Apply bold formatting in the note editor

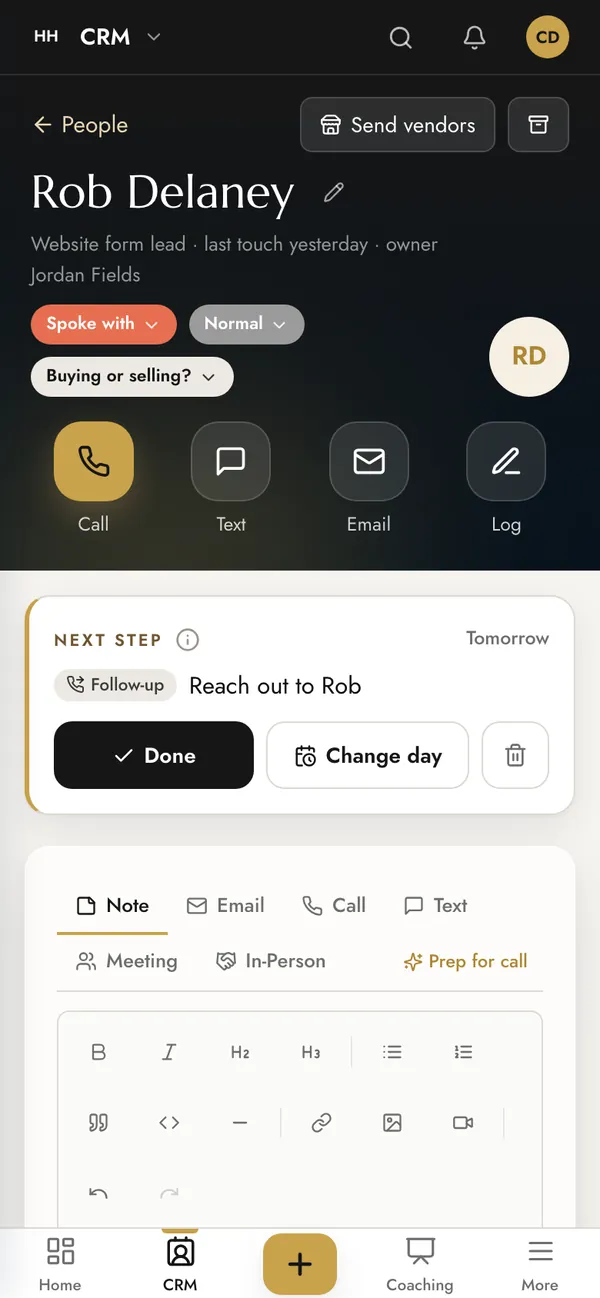coord(98,1052)
